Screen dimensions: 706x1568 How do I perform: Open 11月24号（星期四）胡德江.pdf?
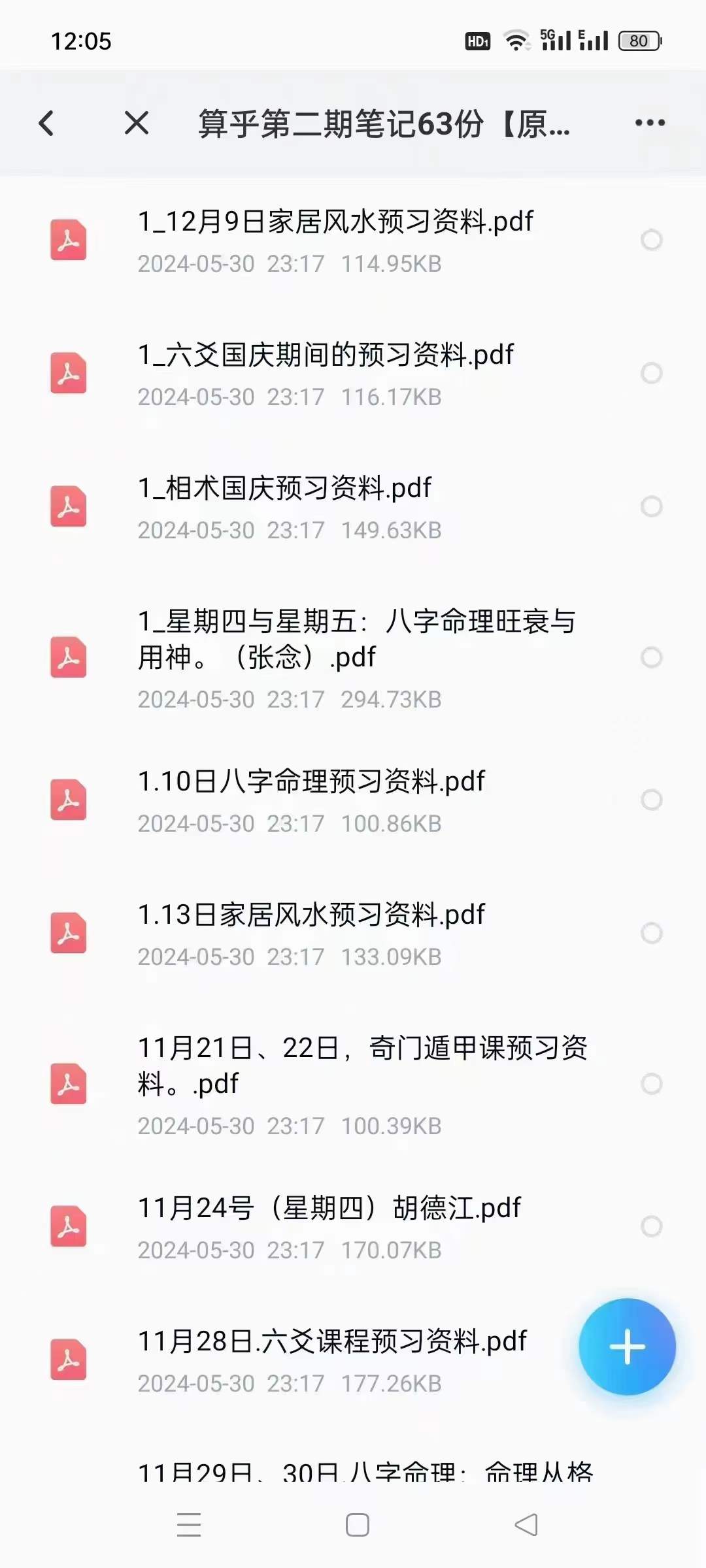click(329, 1226)
